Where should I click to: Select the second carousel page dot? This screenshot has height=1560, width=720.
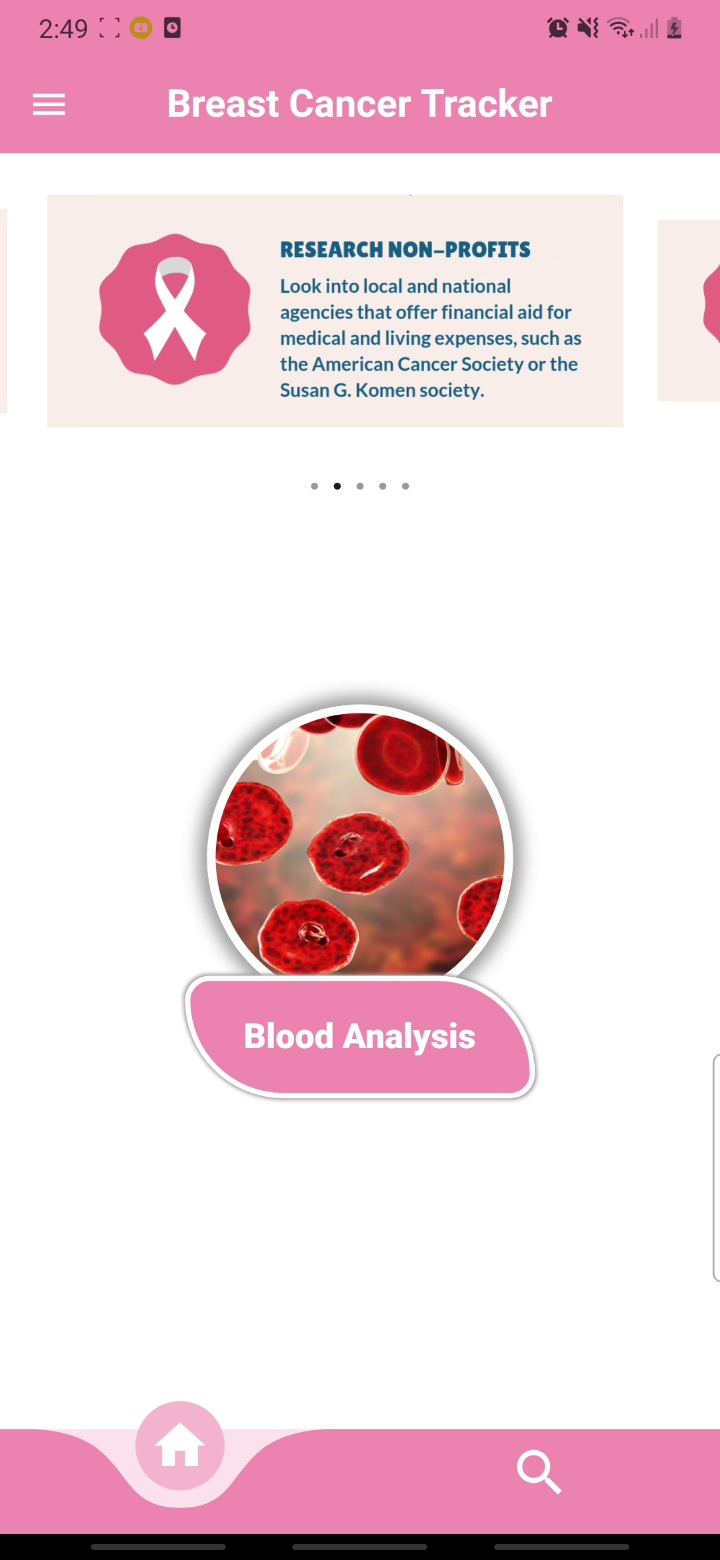(336, 486)
